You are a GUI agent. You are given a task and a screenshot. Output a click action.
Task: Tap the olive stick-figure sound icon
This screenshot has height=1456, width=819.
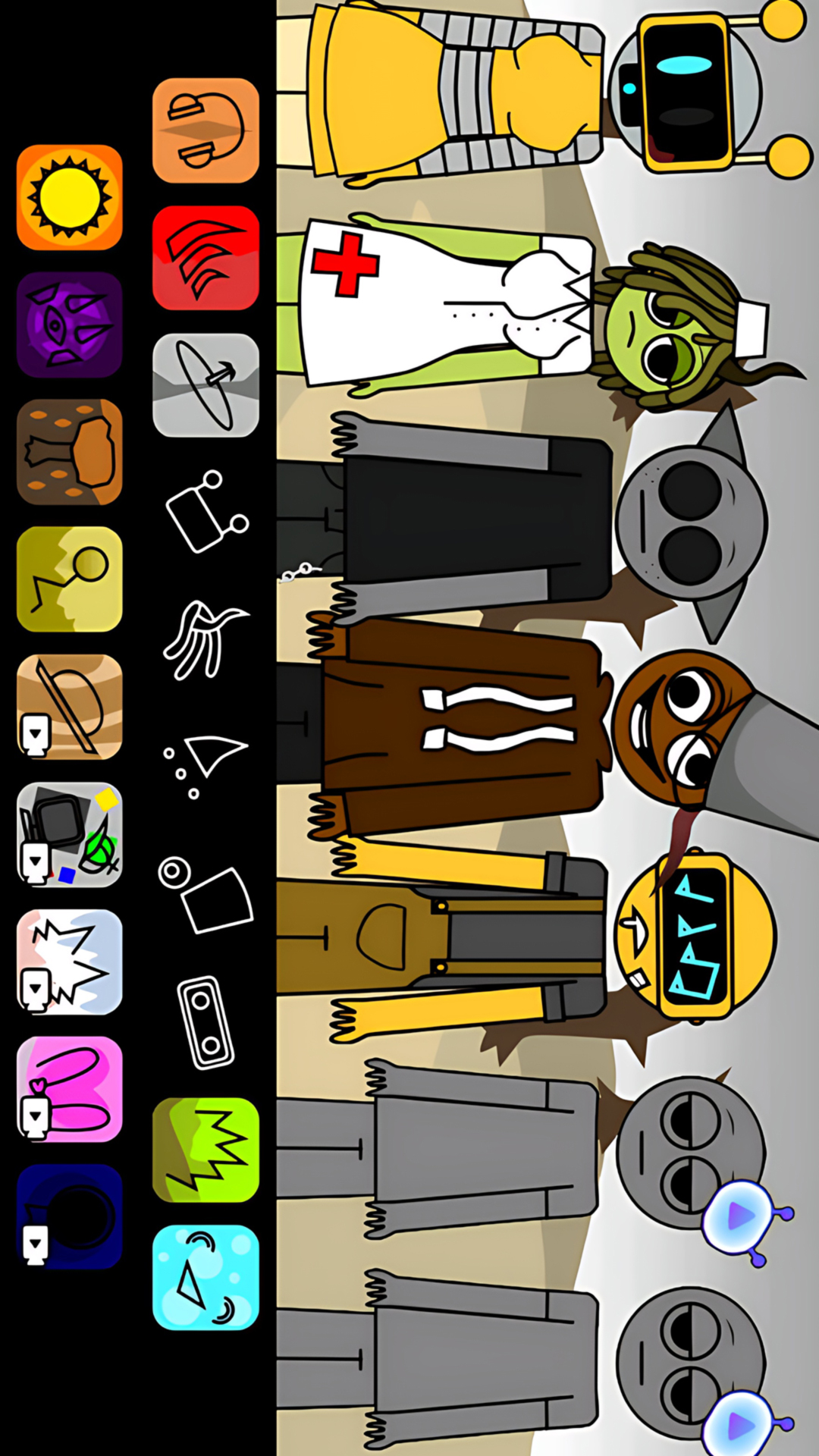(69, 579)
